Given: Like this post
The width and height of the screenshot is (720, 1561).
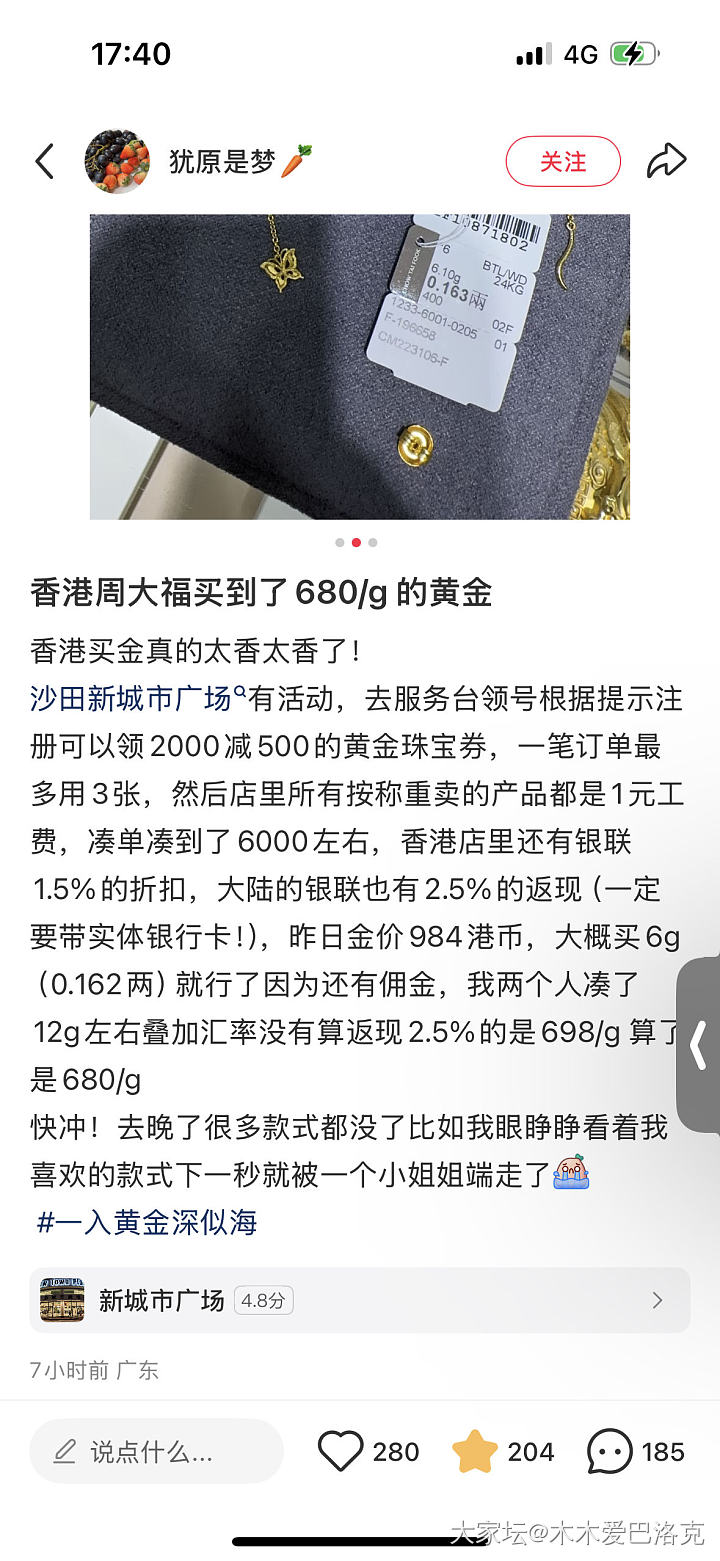Looking at the screenshot, I should pos(341,1451).
